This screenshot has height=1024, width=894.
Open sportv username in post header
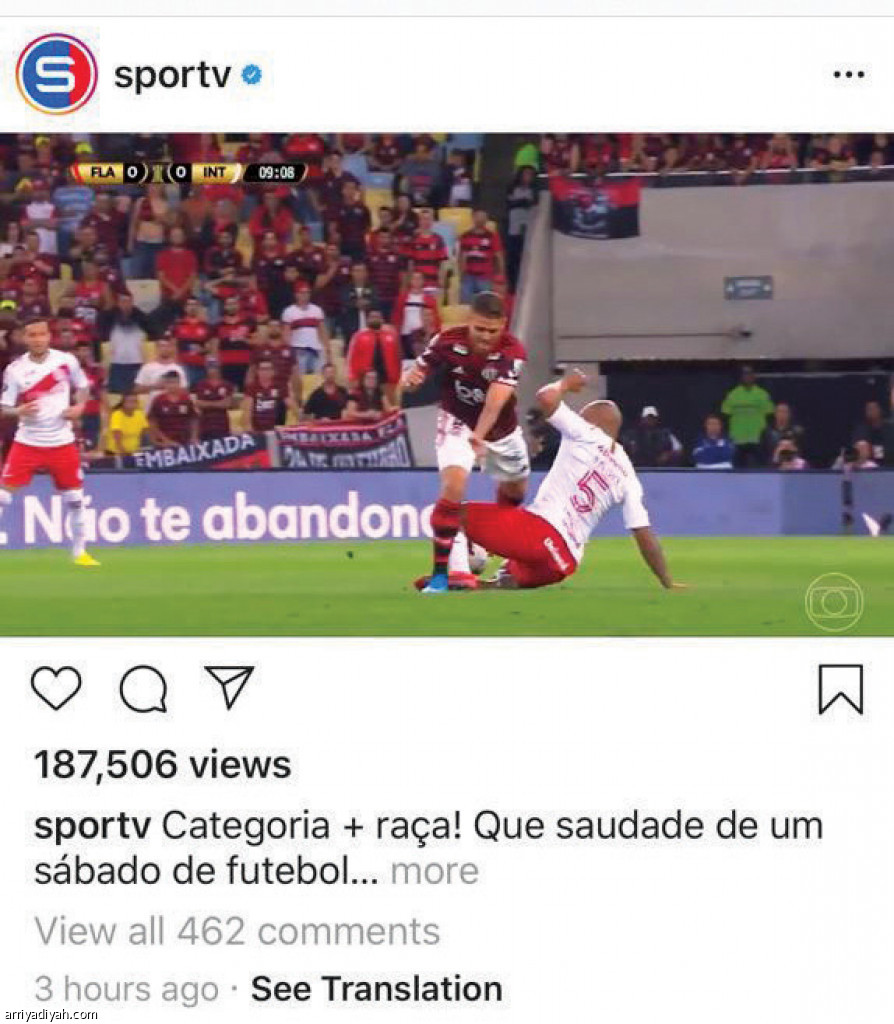click(172, 75)
